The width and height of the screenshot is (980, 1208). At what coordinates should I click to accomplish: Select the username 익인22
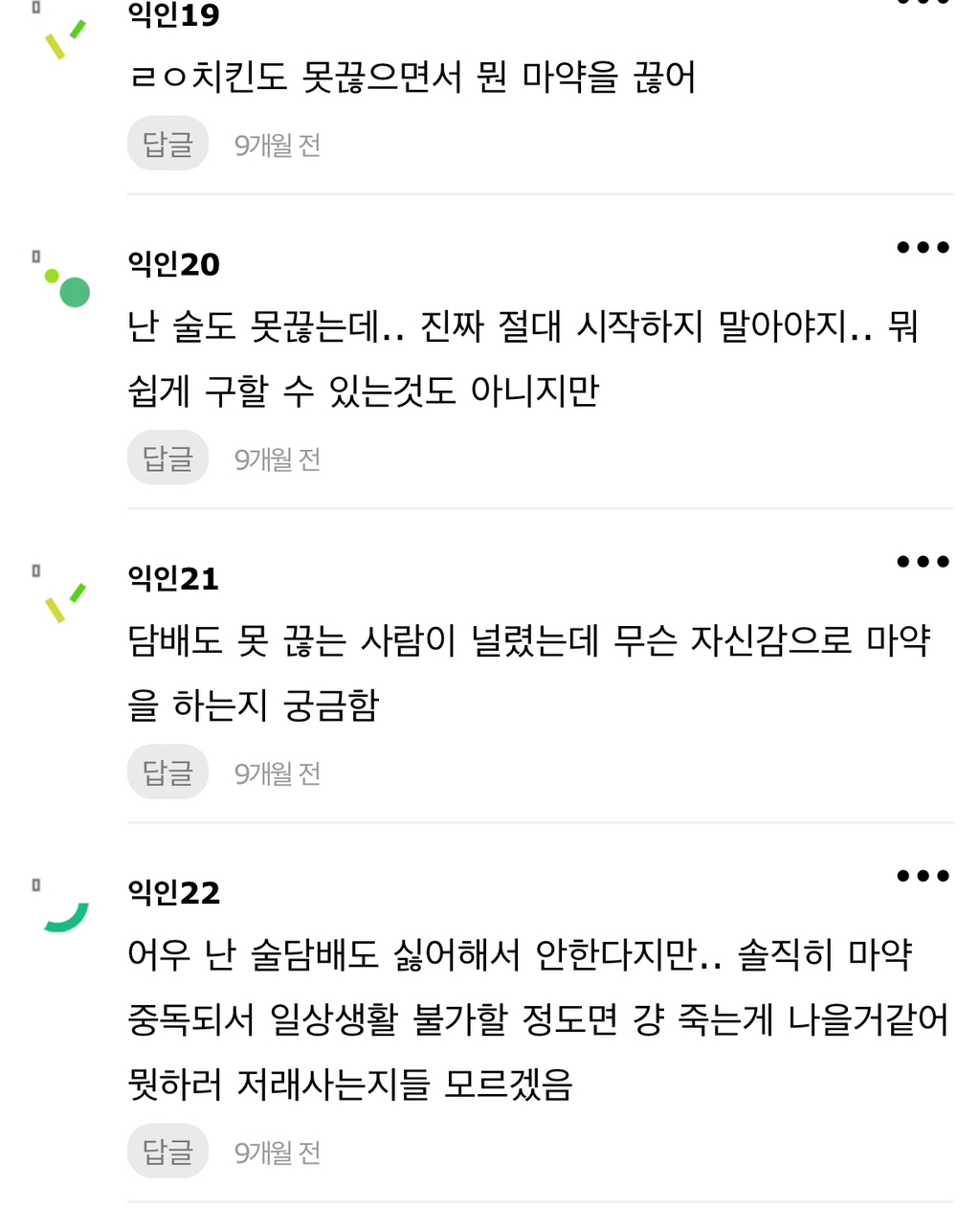pyautogui.click(x=173, y=891)
